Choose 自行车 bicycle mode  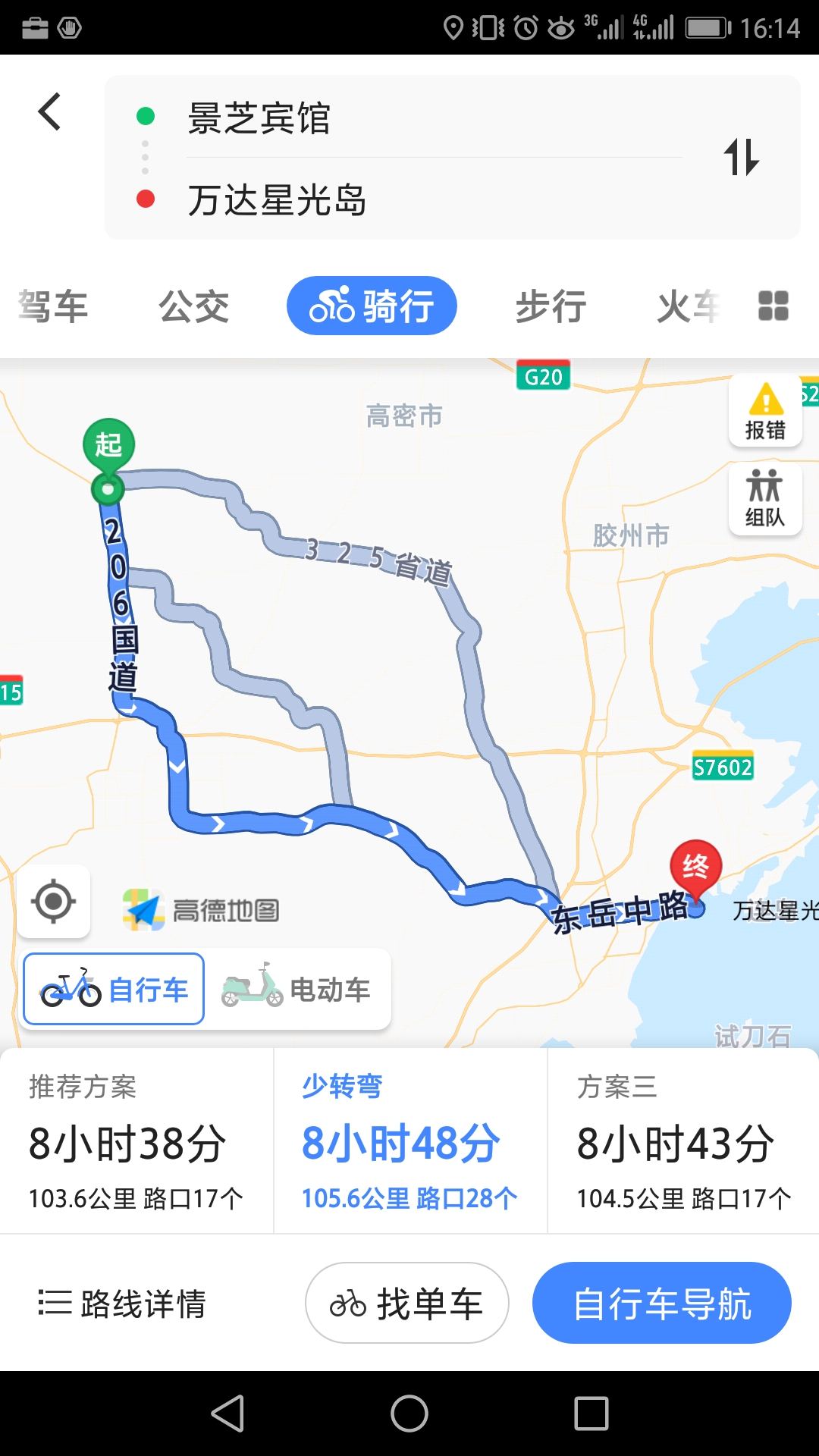pyautogui.click(x=114, y=989)
